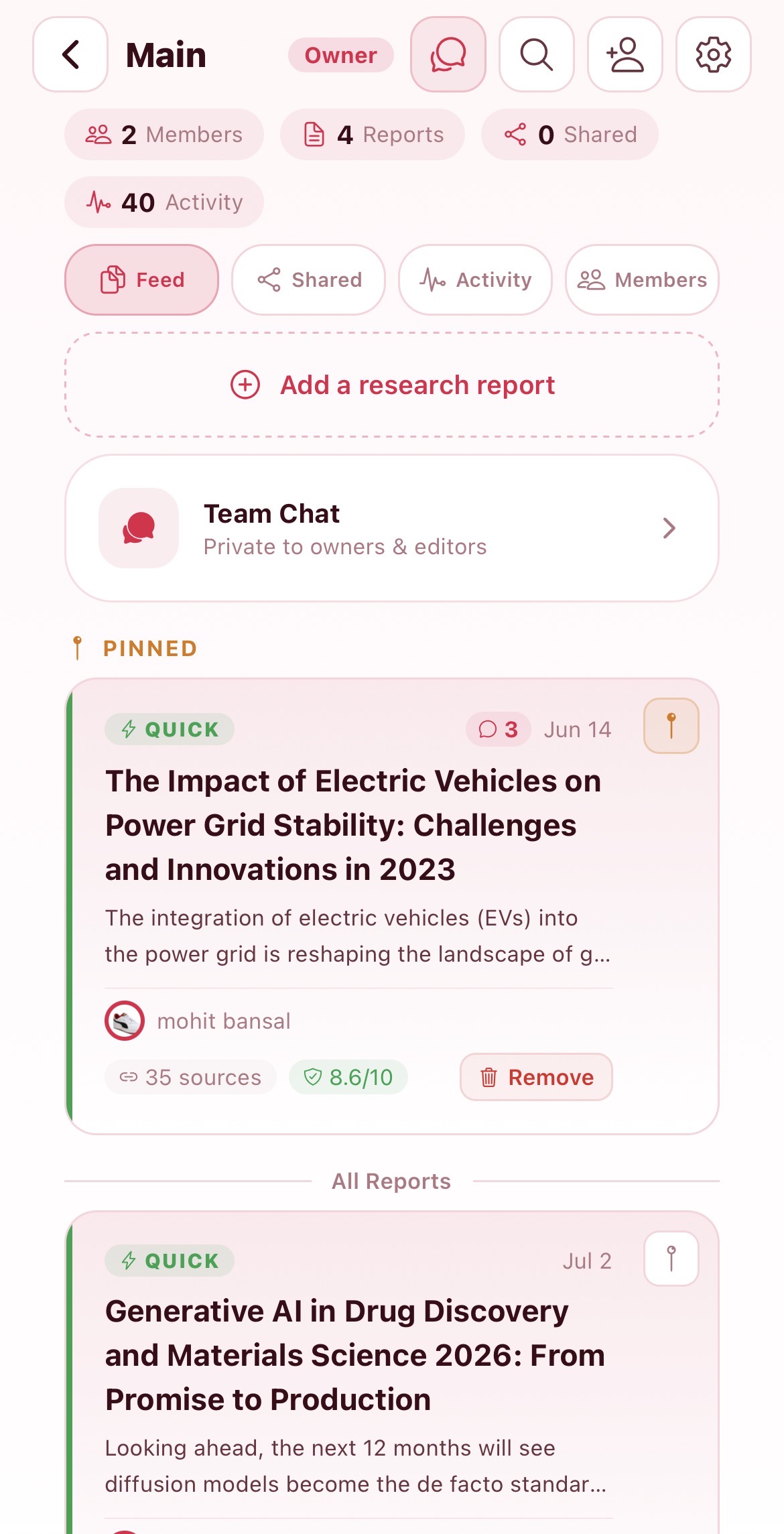Tap the 40 Activity stat chip

click(164, 202)
